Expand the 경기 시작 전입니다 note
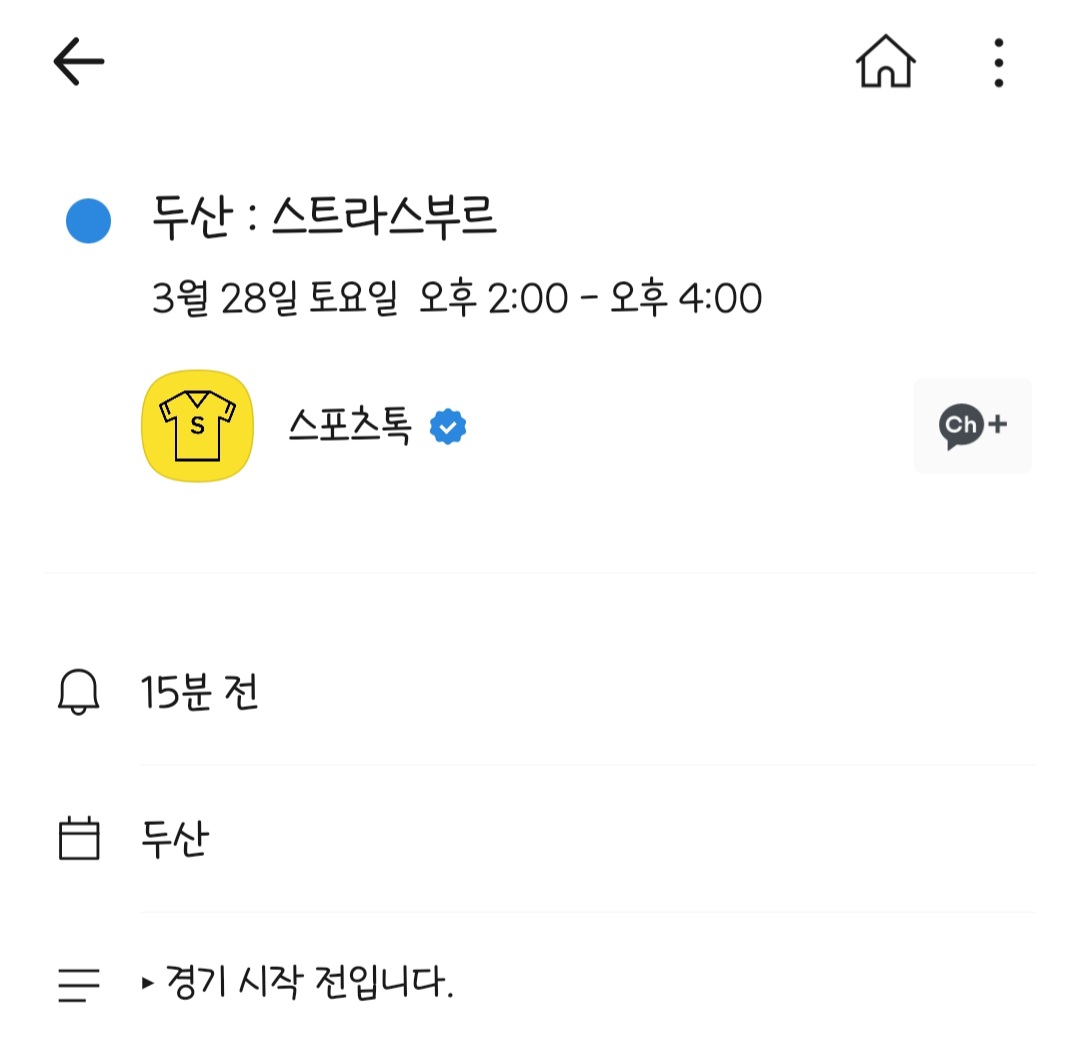Screen dimensions: 1080x1058 point(300,983)
